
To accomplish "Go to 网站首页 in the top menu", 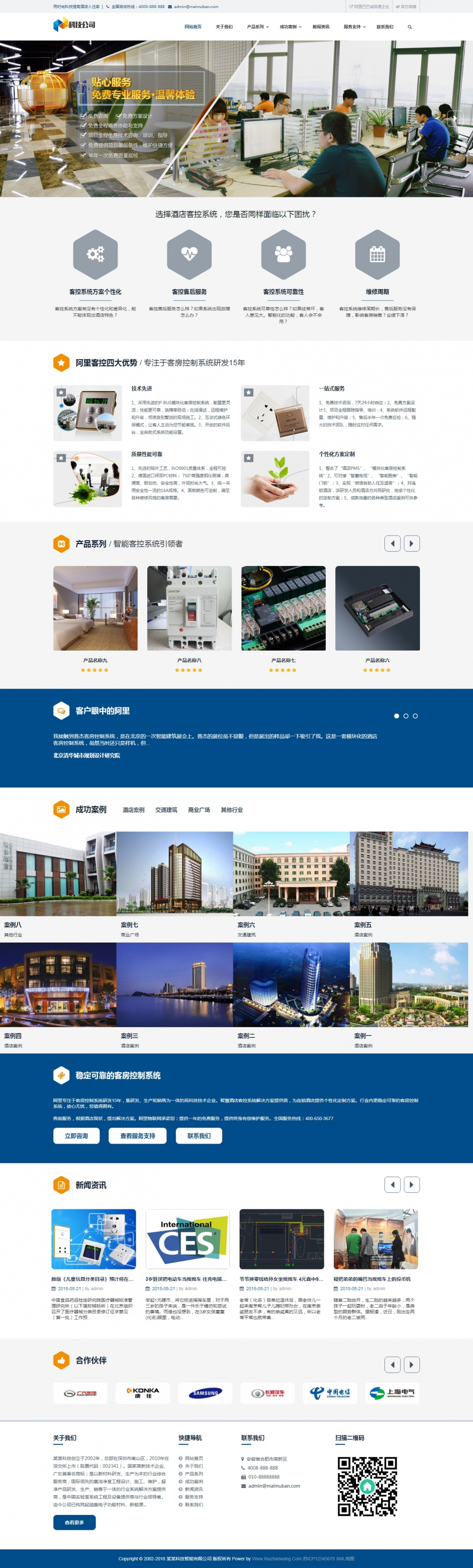I will point(193,27).
